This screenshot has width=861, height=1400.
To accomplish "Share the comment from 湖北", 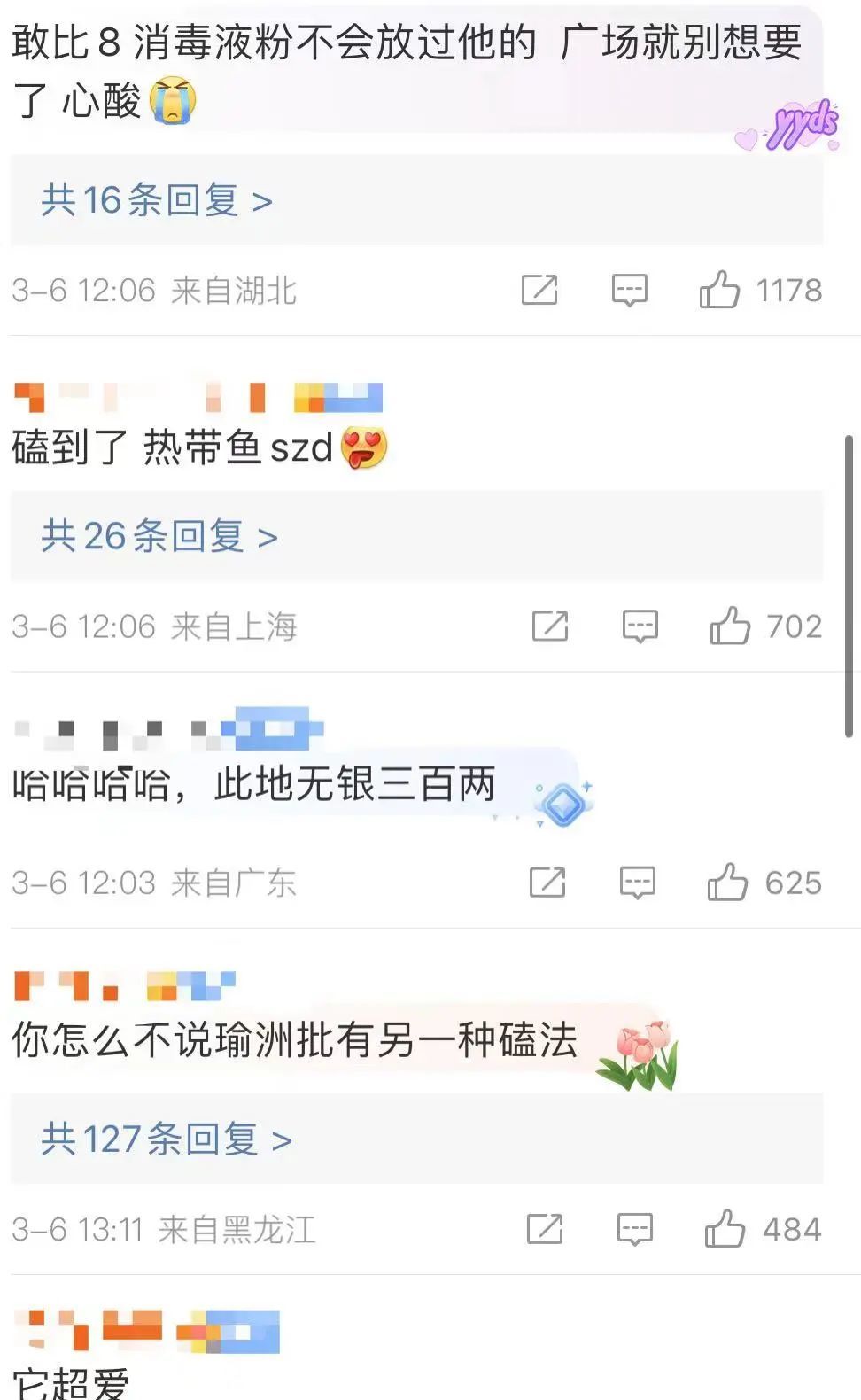I will point(539,290).
